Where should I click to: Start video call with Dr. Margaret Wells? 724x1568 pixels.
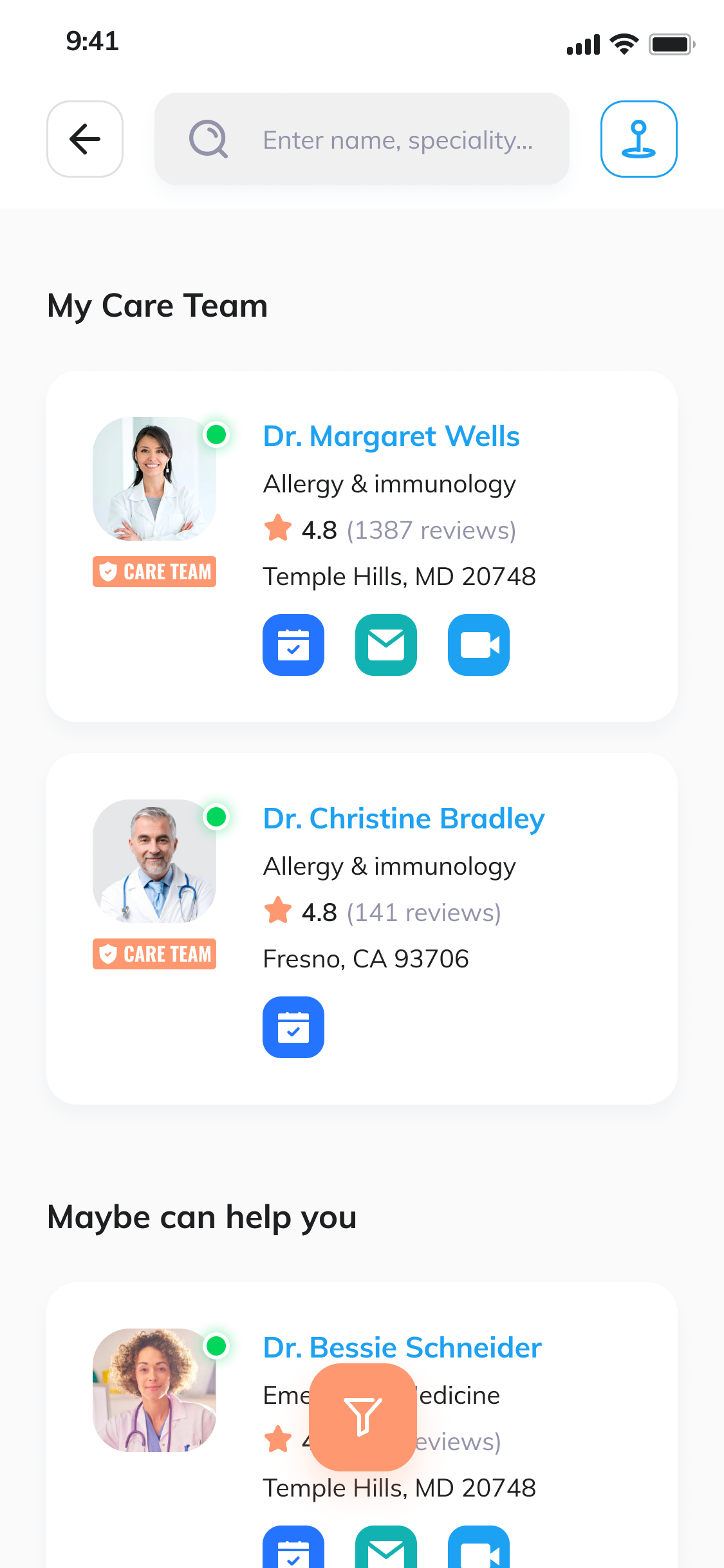click(x=479, y=645)
